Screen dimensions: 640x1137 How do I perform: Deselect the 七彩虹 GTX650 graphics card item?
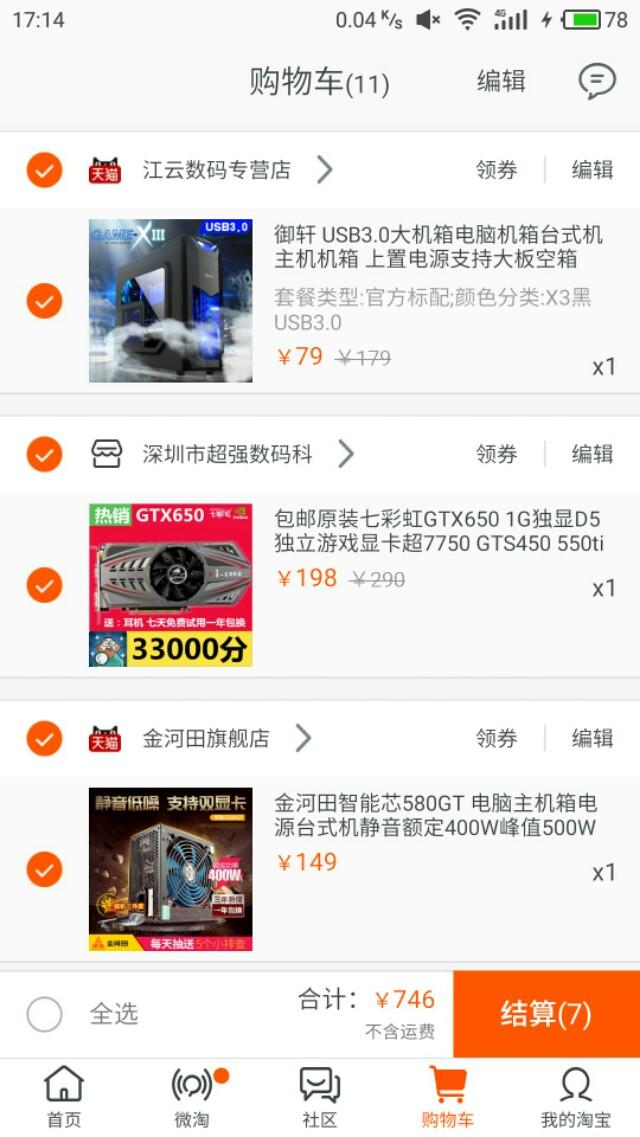point(44,584)
